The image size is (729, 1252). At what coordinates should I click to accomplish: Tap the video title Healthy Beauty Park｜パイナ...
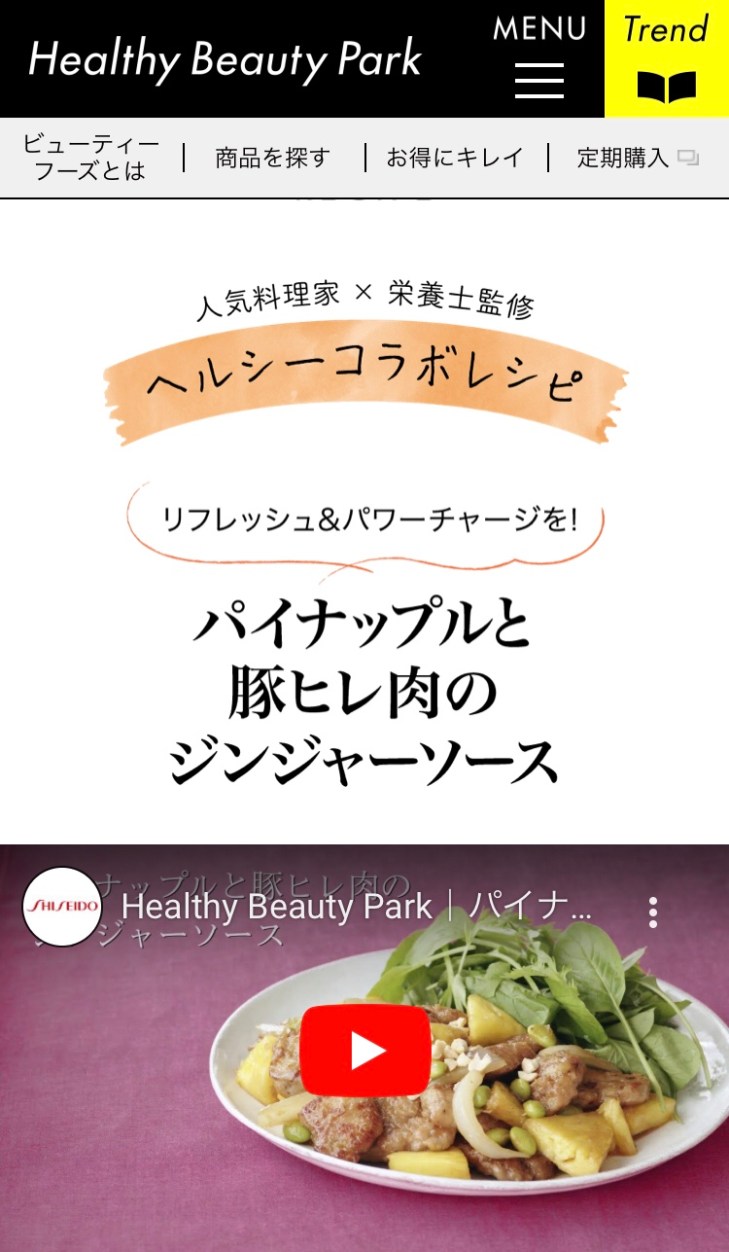coord(356,908)
